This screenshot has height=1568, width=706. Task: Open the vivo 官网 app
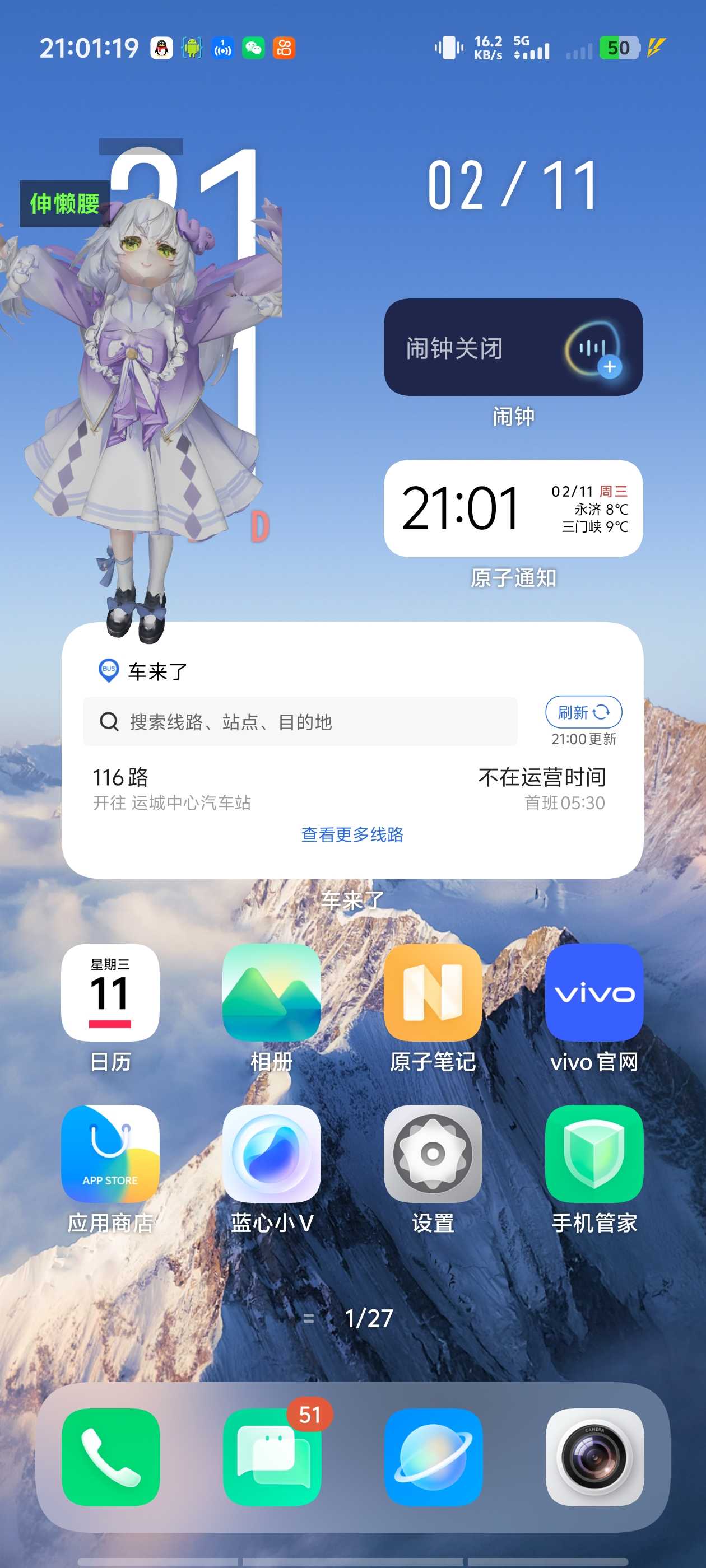pyautogui.click(x=594, y=992)
